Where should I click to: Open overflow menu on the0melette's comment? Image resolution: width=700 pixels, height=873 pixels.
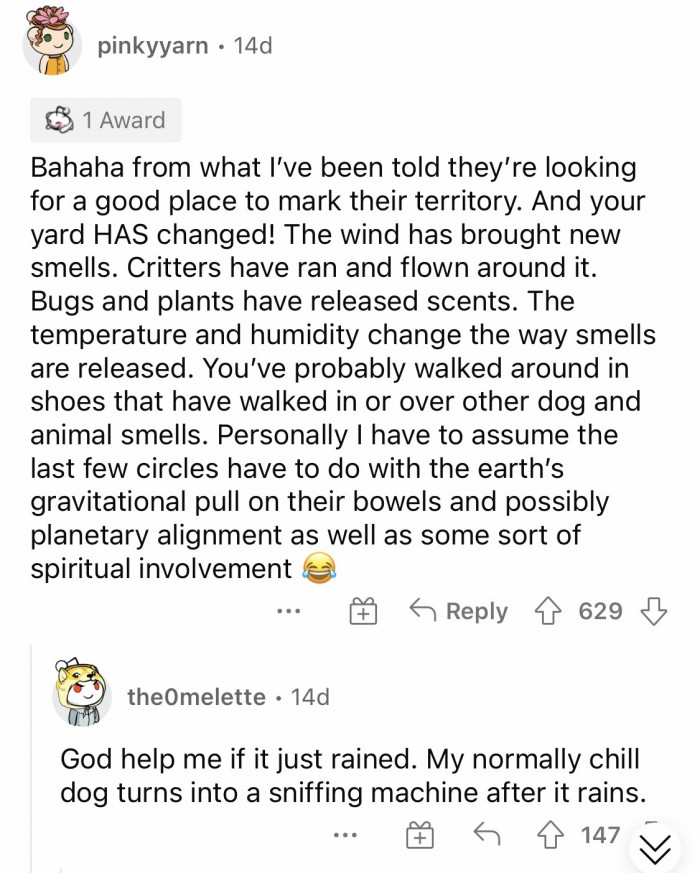pyautogui.click(x=346, y=835)
